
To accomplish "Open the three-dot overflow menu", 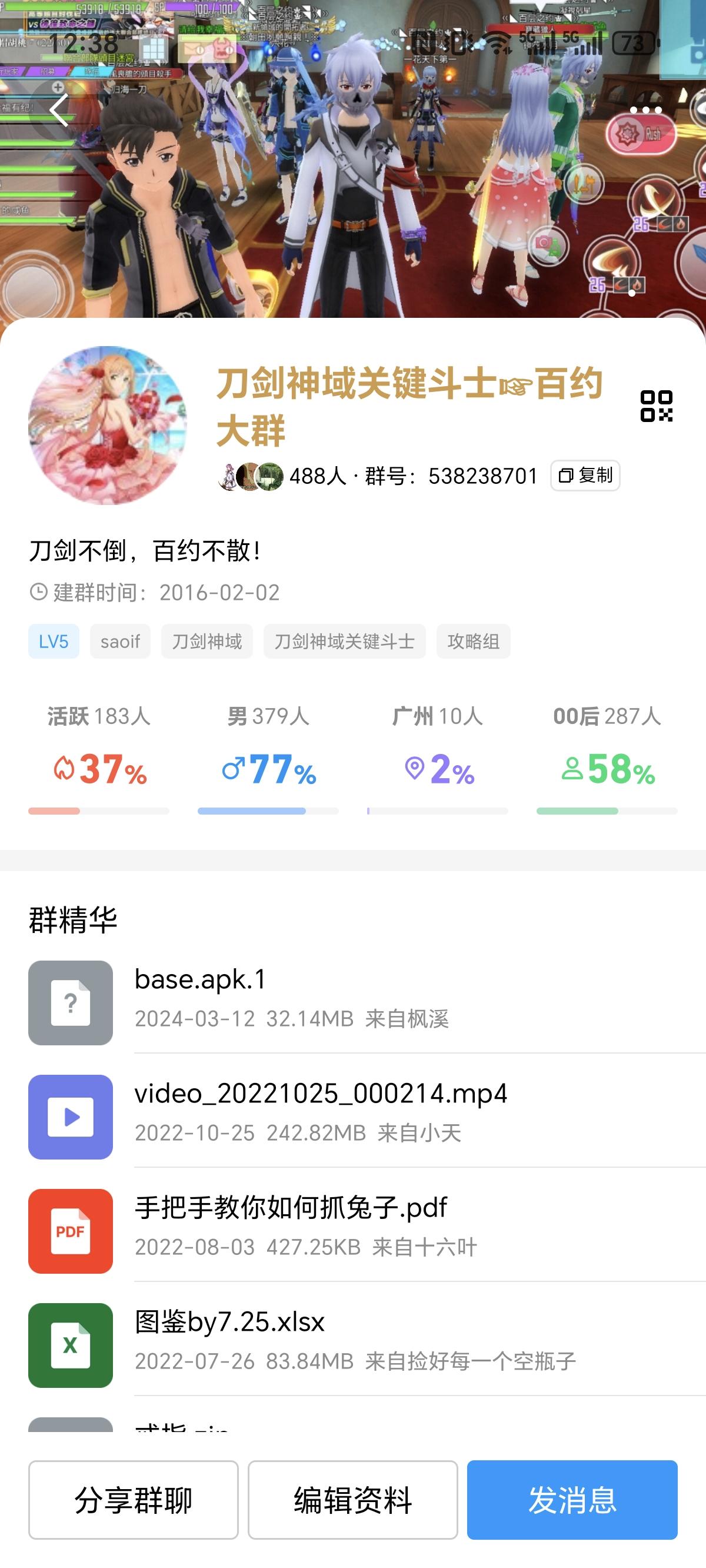I will (645, 110).
